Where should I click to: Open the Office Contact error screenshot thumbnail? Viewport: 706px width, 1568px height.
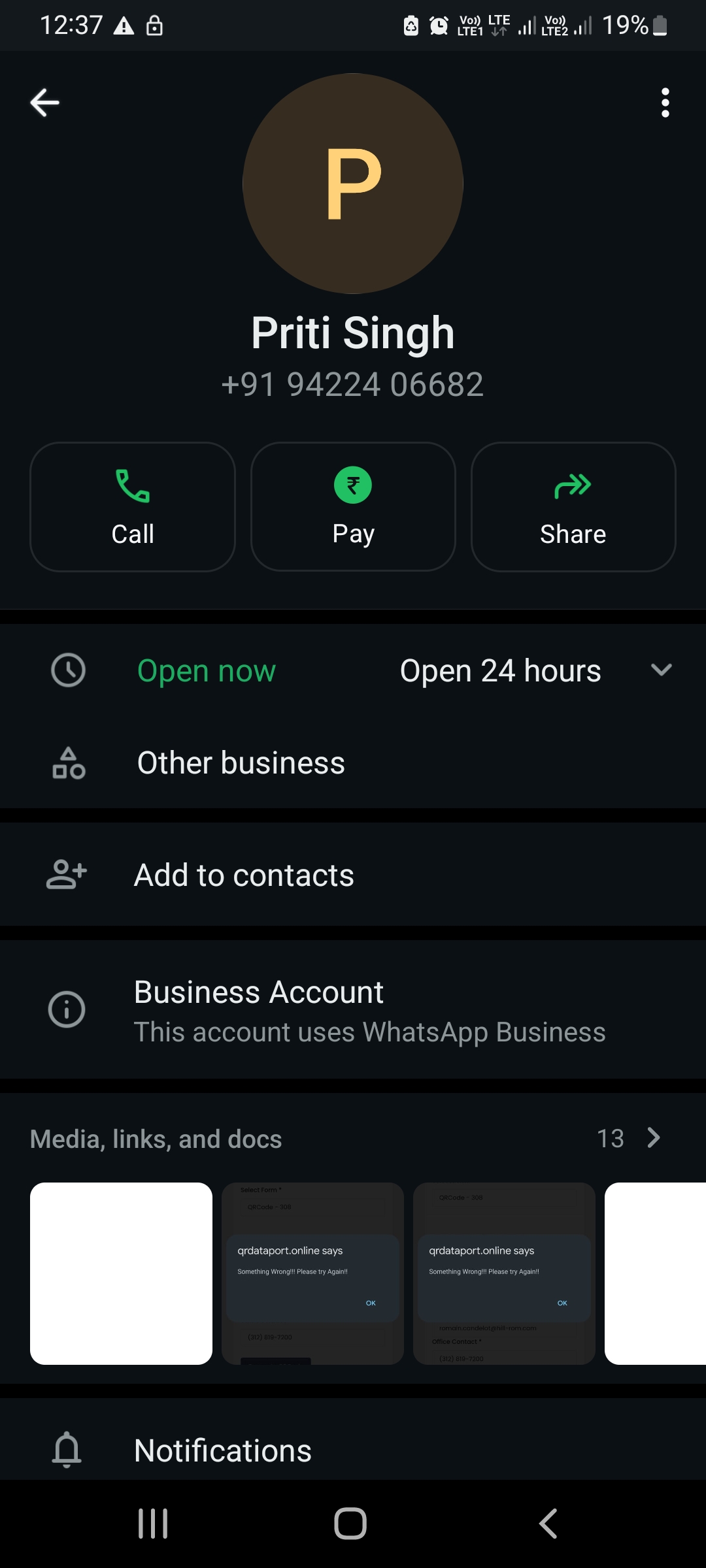coord(504,1273)
